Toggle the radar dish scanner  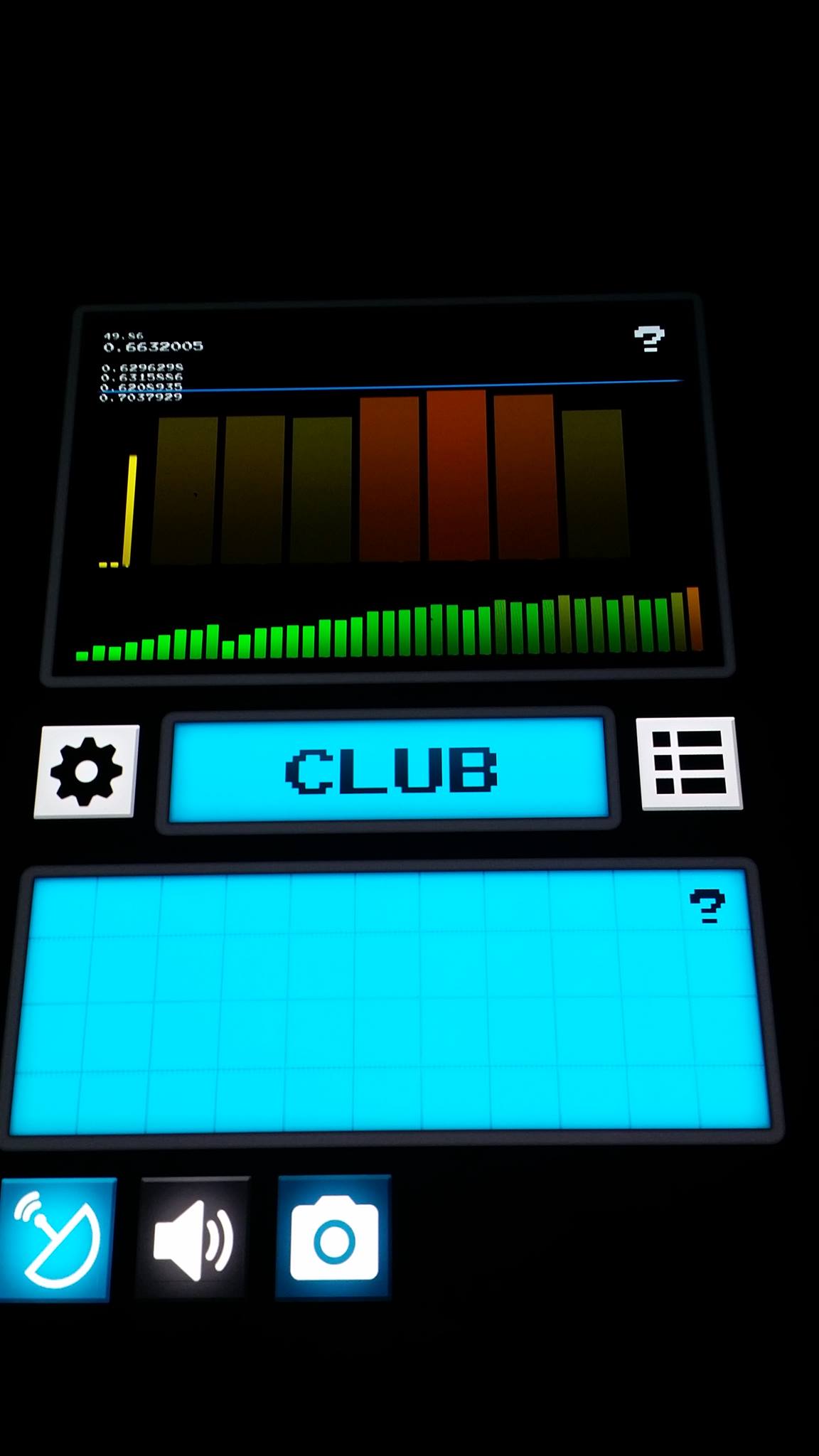[57, 1239]
